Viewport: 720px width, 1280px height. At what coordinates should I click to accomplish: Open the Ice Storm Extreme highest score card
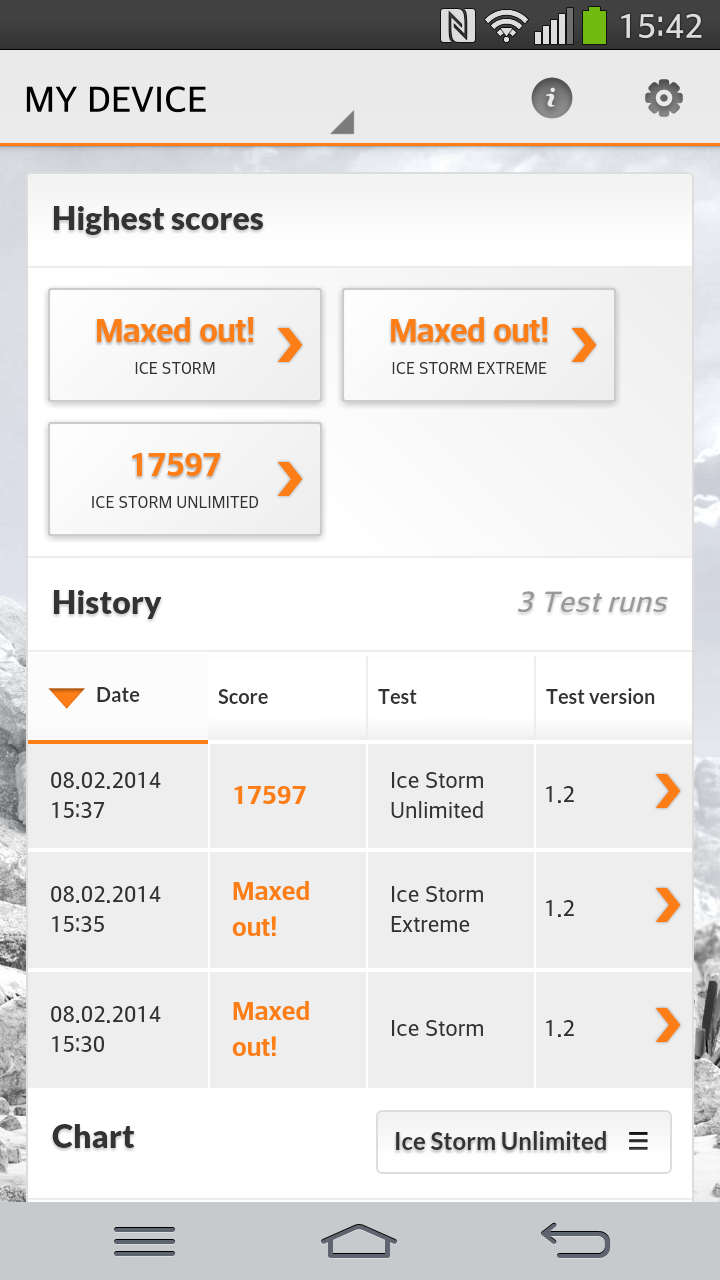(479, 345)
